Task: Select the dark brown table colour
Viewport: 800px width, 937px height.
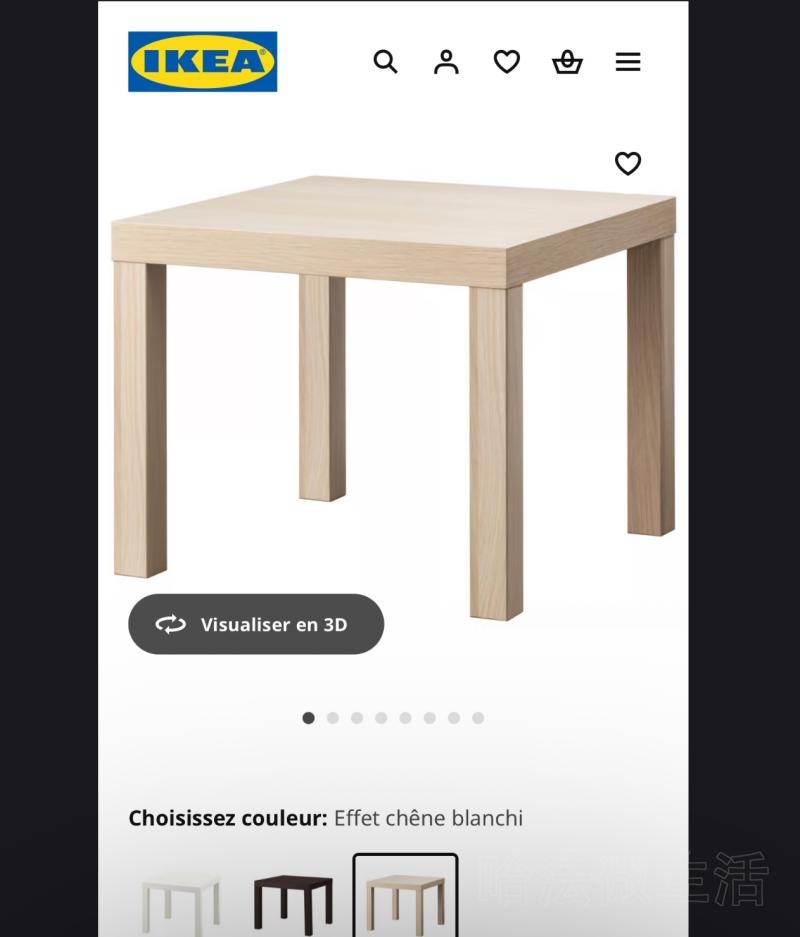Action: pos(293,899)
